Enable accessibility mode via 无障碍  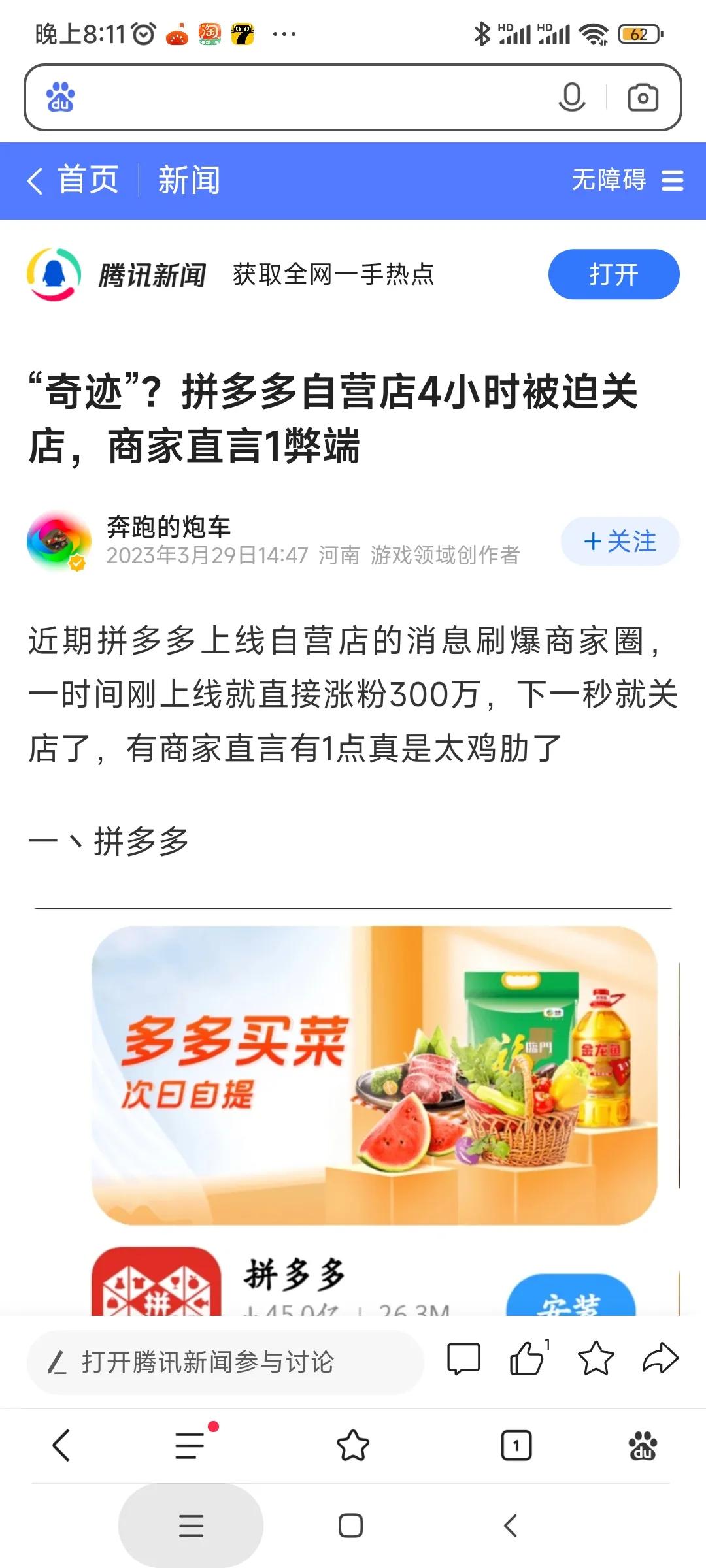tap(609, 180)
